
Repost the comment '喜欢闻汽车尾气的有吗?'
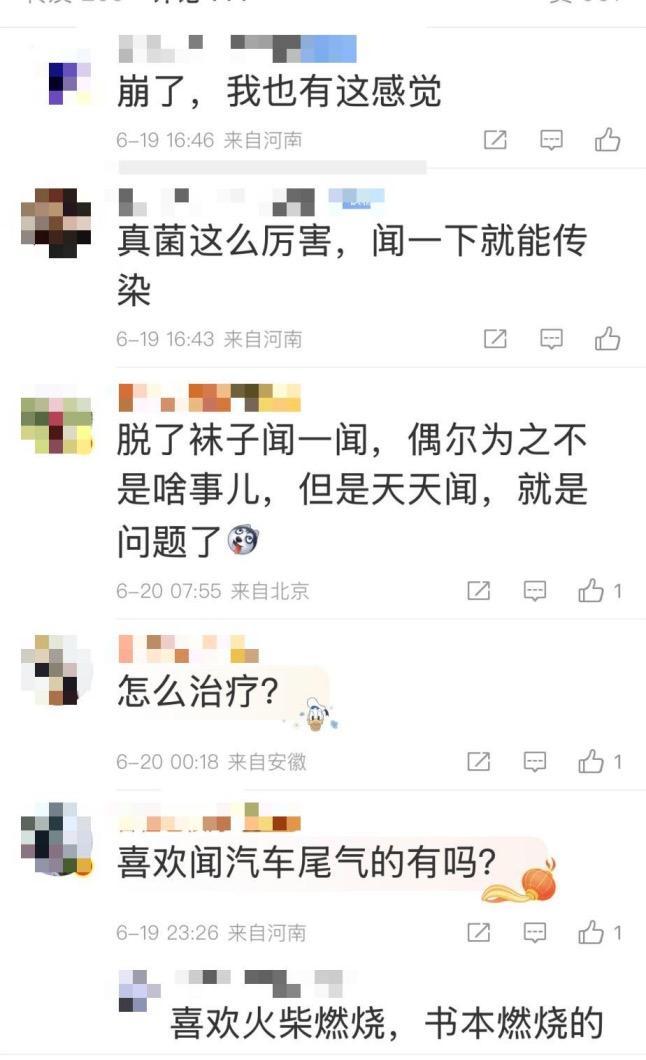click(x=479, y=933)
